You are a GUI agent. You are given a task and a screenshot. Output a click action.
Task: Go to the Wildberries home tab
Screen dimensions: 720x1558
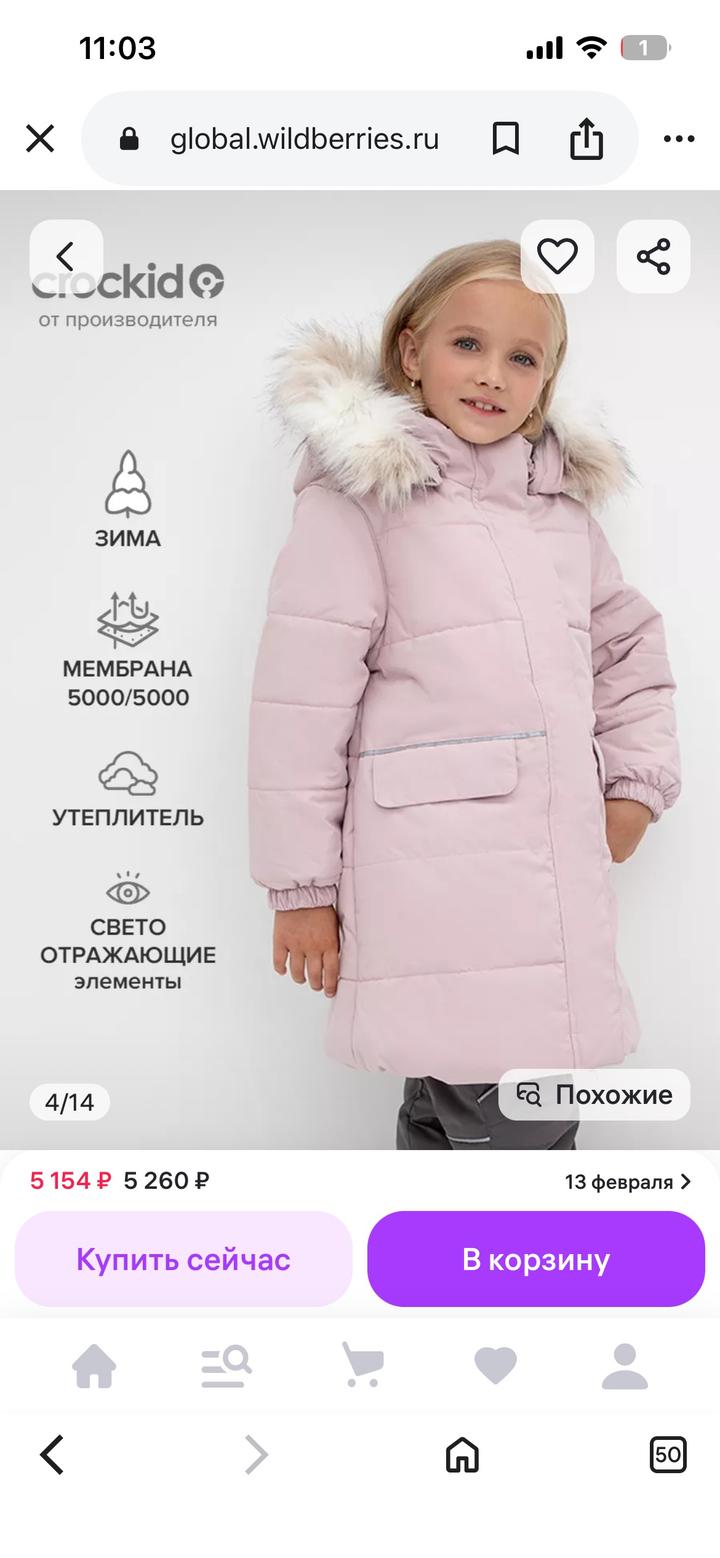[x=94, y=1366]
